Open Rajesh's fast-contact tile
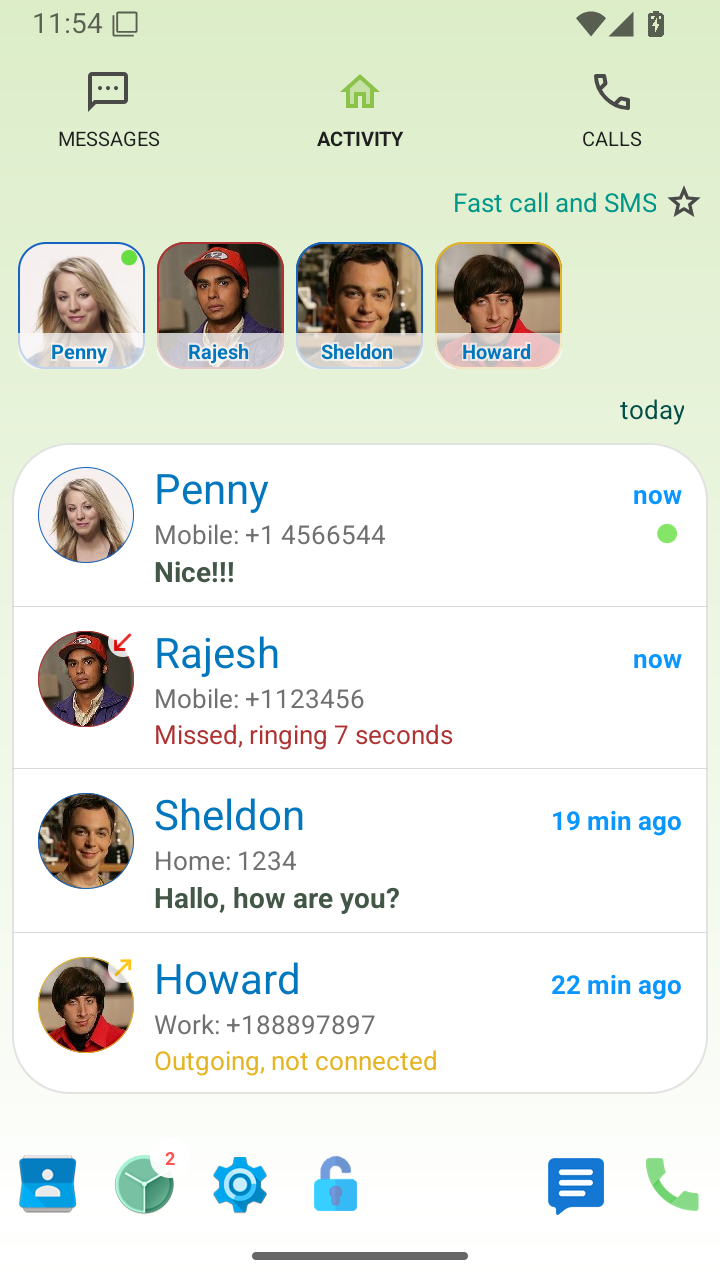 [220, 306]
